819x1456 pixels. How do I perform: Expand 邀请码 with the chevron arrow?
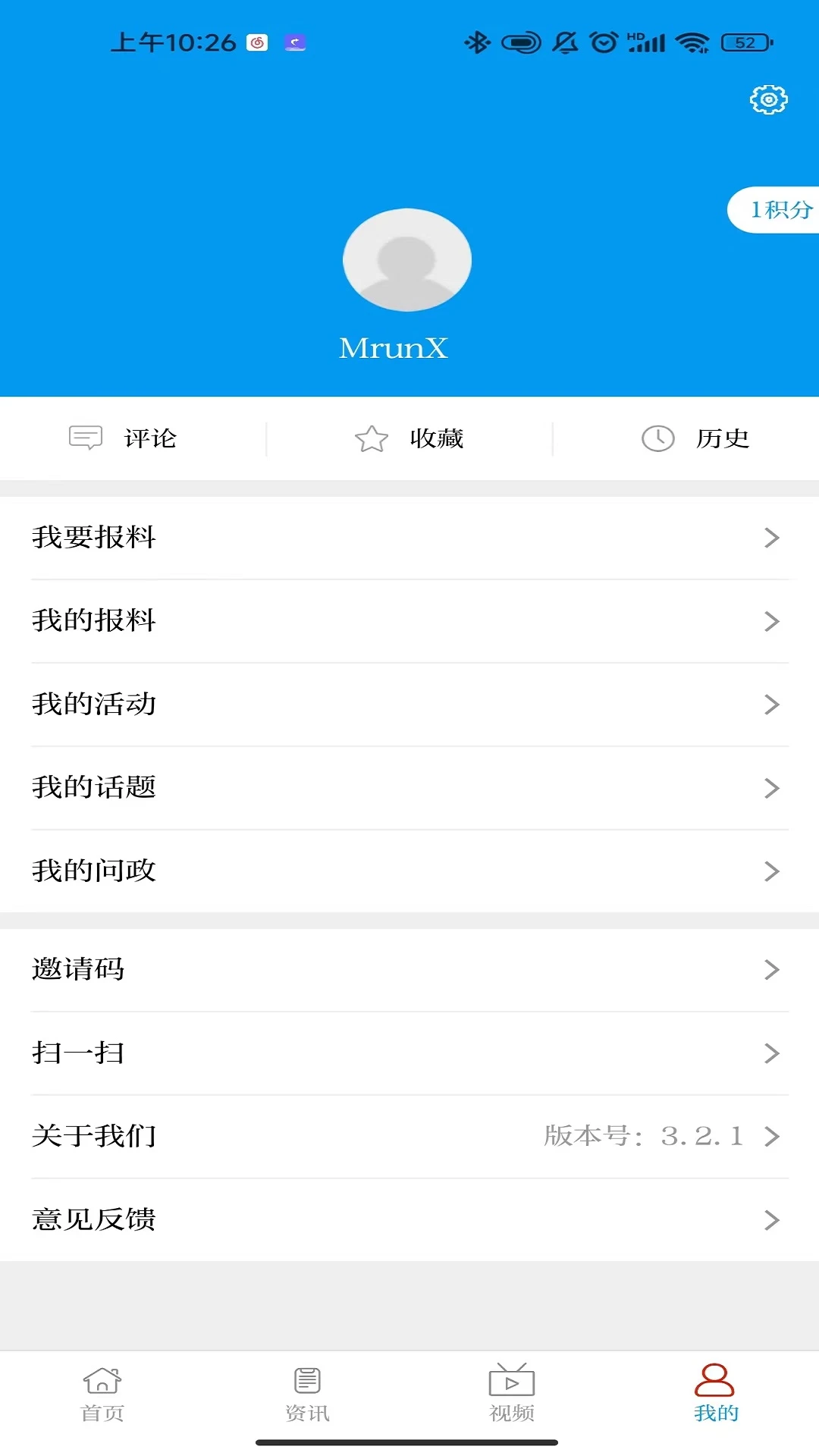(x=773, y=969)
